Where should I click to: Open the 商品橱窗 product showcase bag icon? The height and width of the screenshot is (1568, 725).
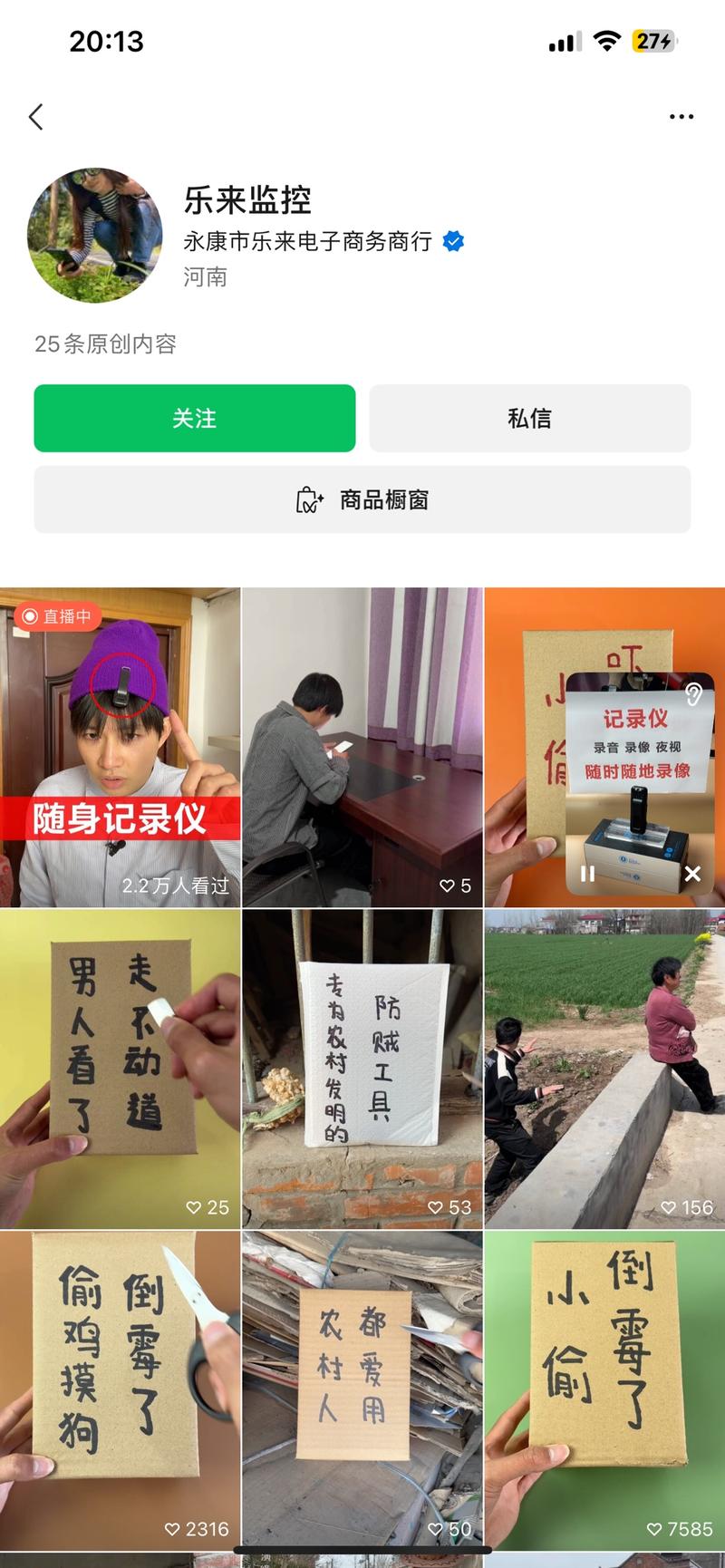[311, 498]
